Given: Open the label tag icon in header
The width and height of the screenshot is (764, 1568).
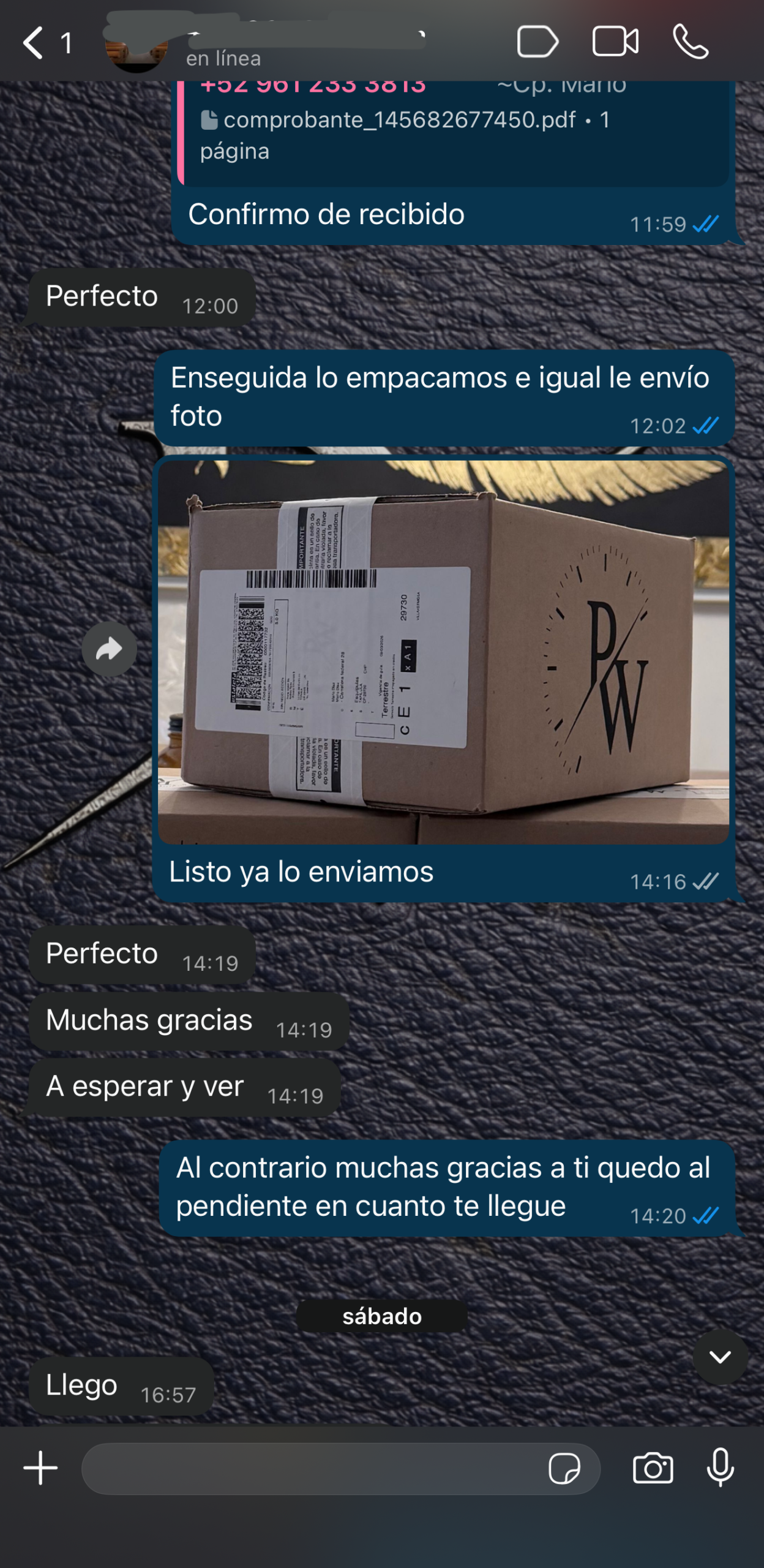Looking at the screenshot, I should click(537, 43).
